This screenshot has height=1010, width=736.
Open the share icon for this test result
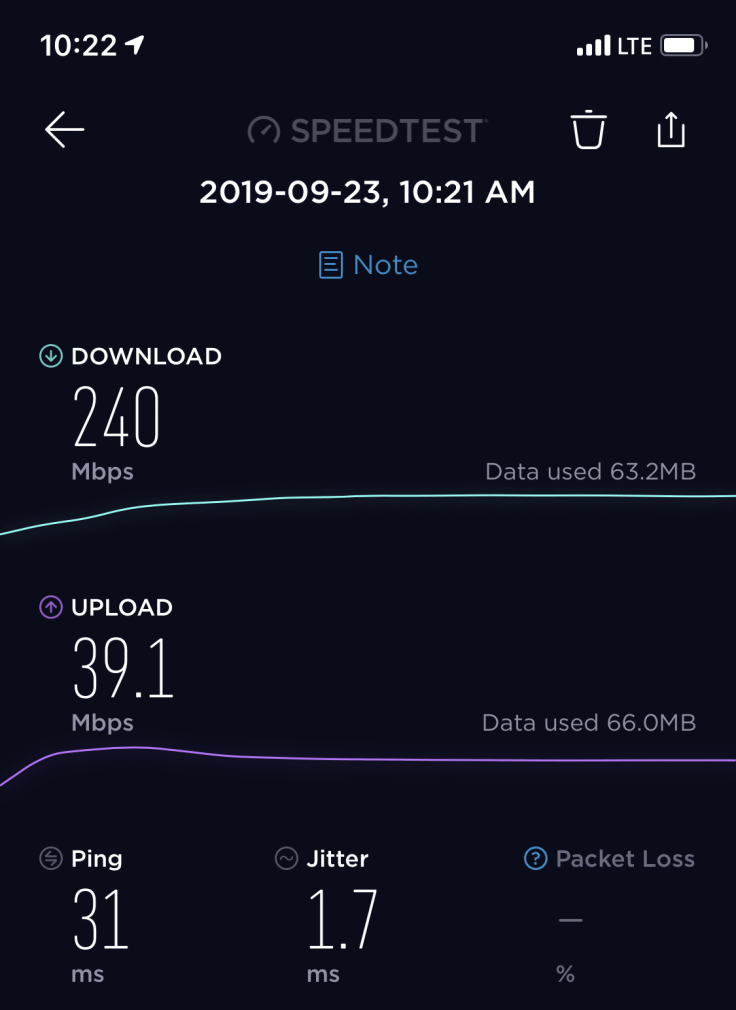(670, 129)
